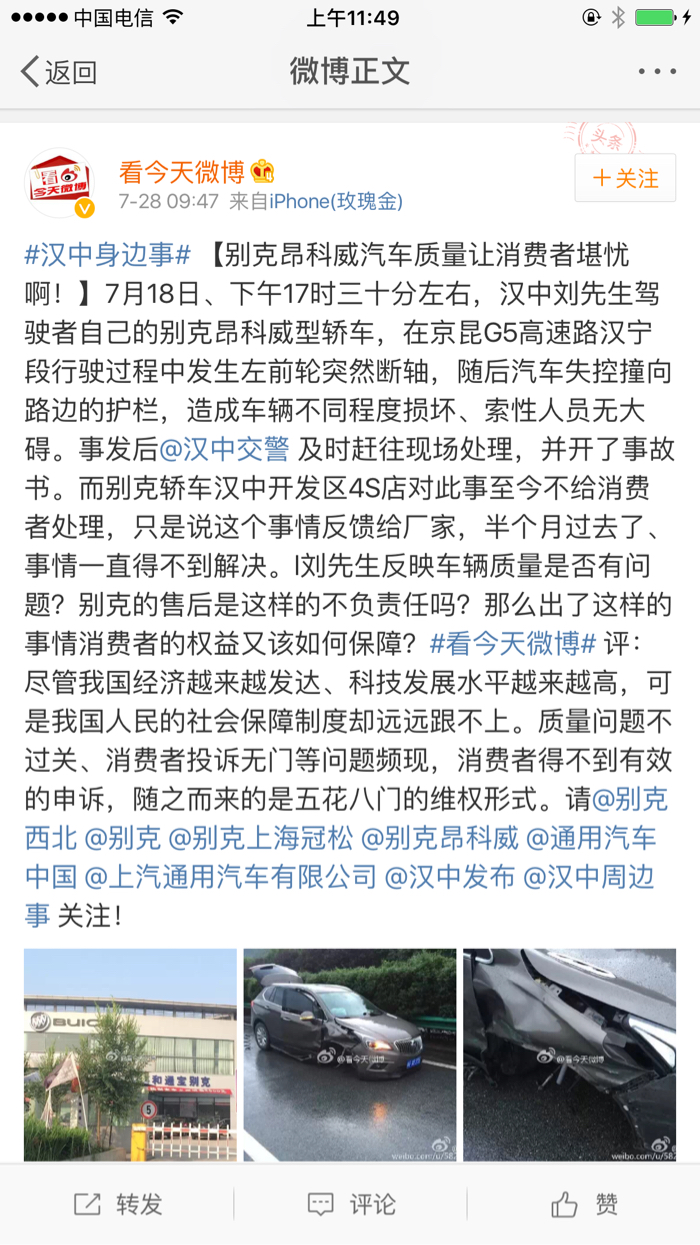The height and width of the screenshot is (1245, 700).
Task: Open the @上汽通用汽车有限公司 mention
Action: click(231, 876)
